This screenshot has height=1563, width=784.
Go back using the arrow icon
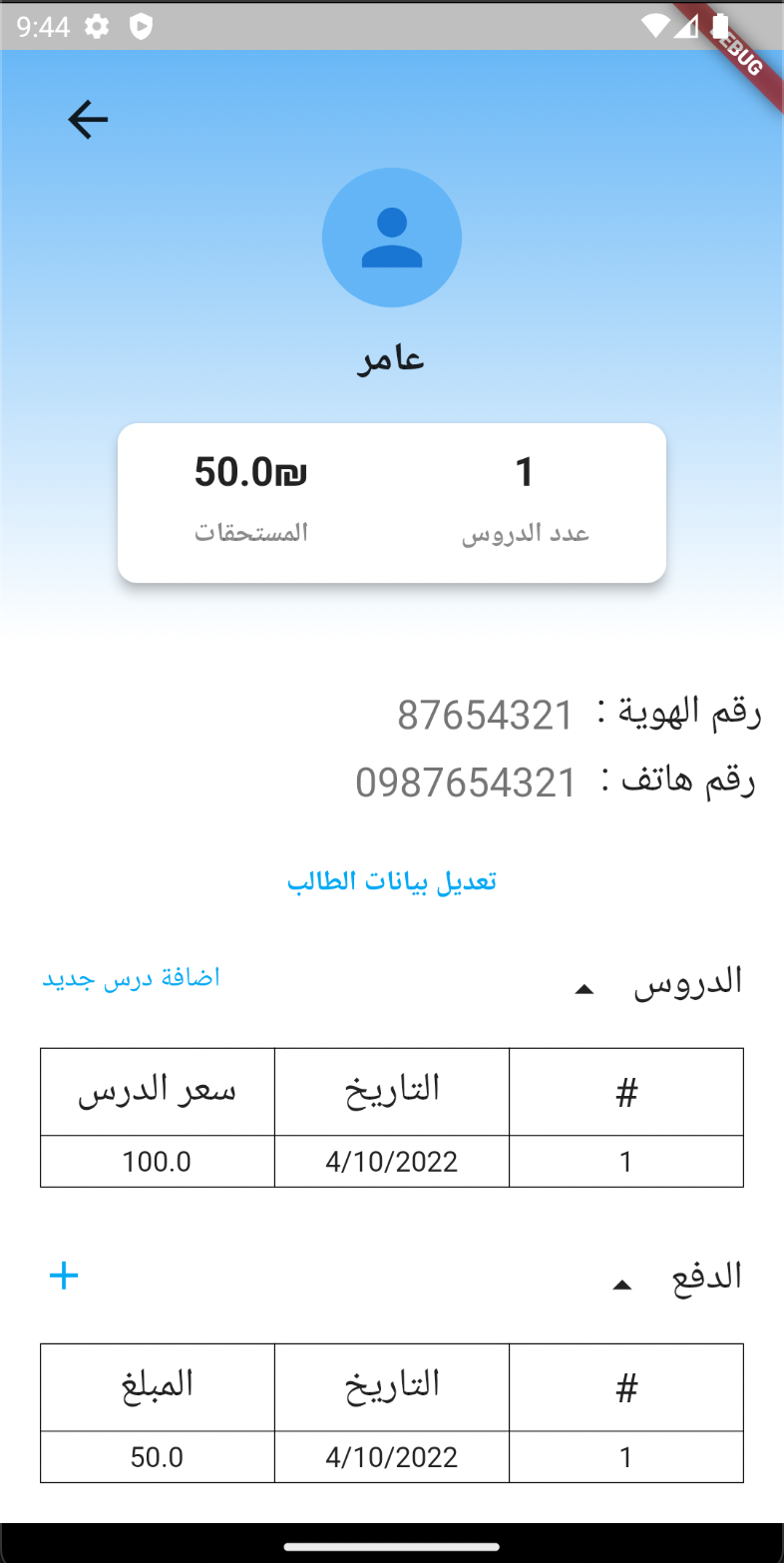tap(88, 120)
